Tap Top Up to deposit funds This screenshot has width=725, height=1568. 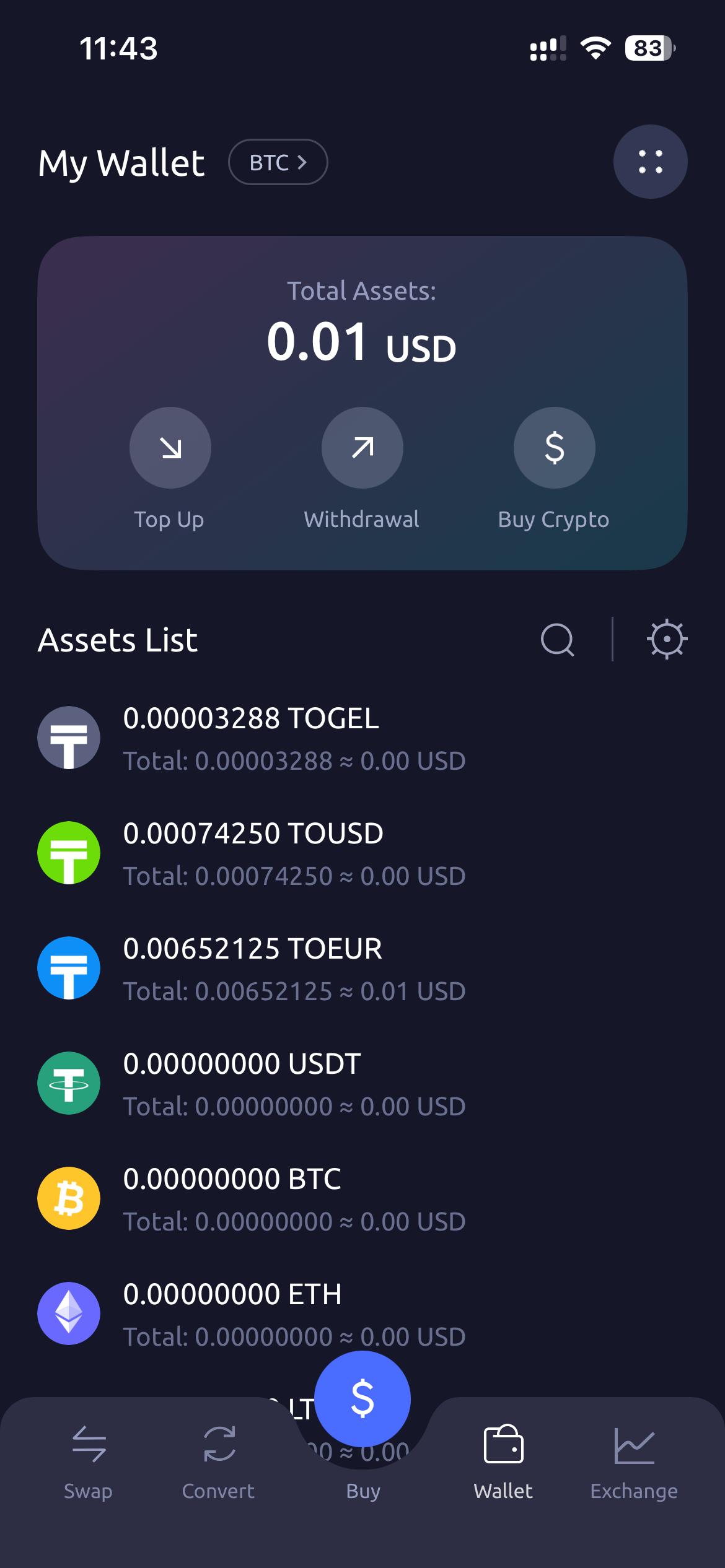(170, 448)
